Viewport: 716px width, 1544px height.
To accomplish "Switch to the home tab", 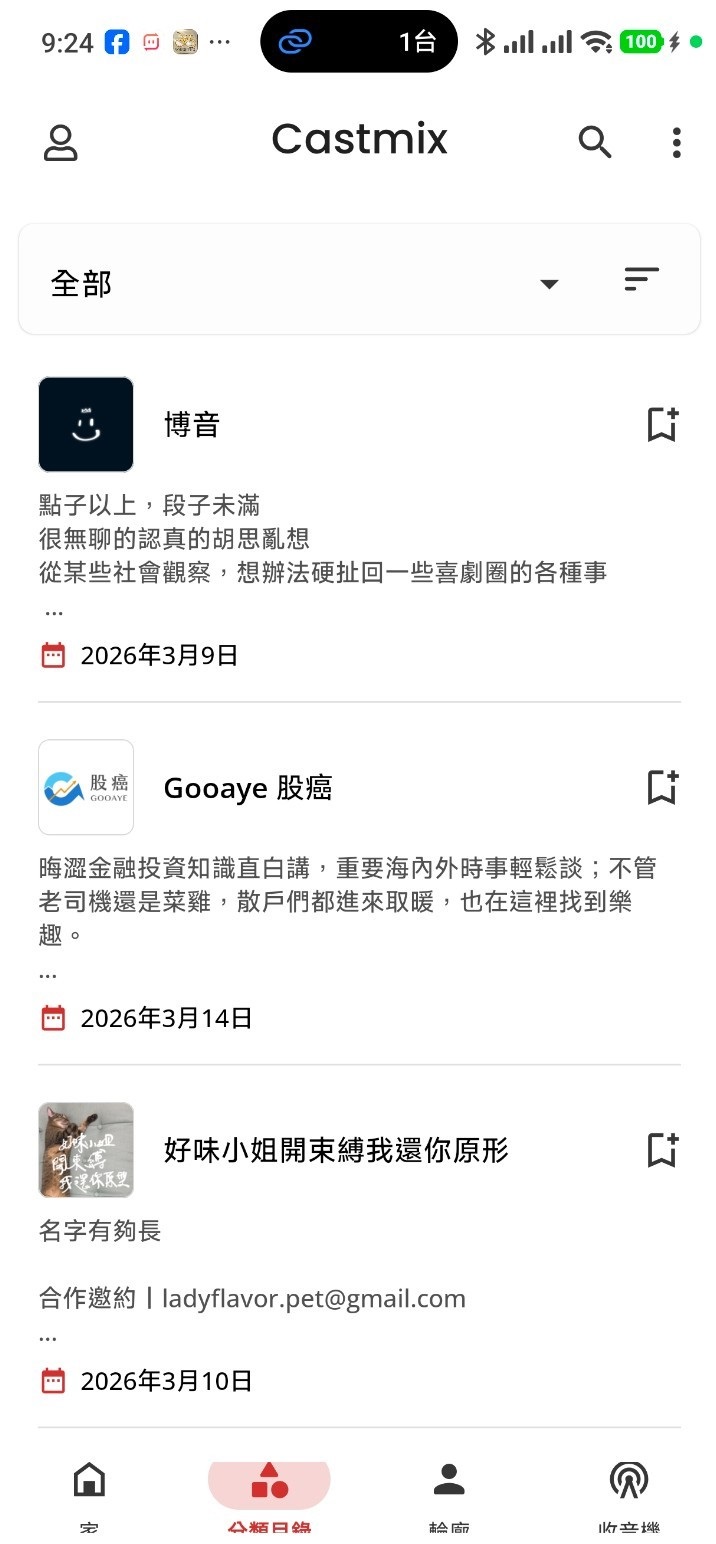I will (89, 1488).
